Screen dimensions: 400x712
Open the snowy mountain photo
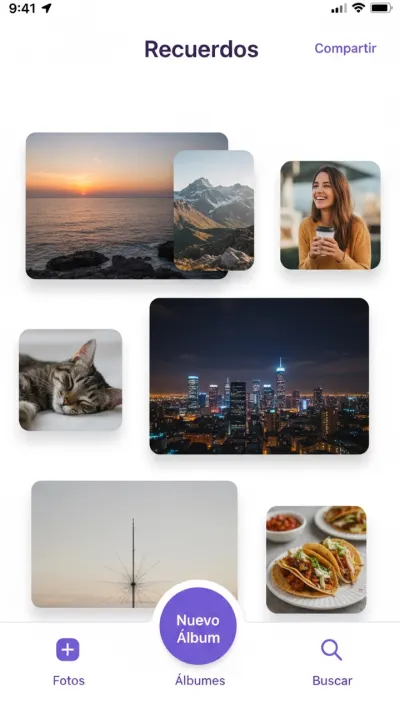pyautogui.click(x=213, y=210)
